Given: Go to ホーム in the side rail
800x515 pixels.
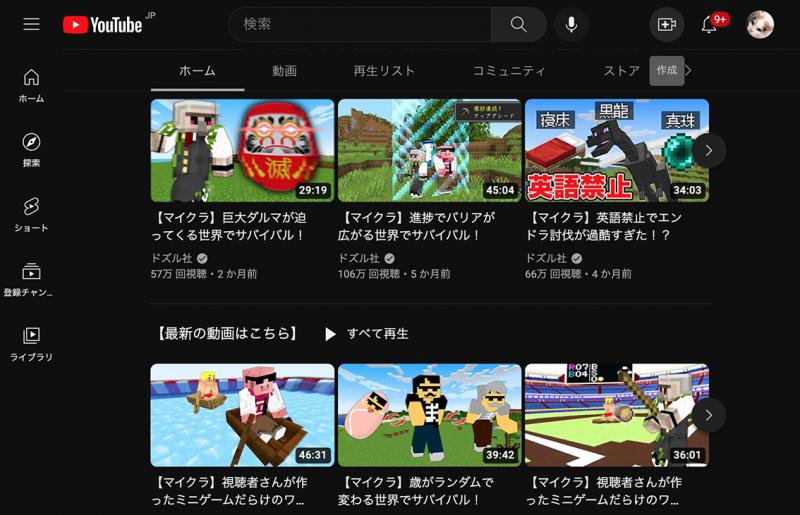Looking at the screenshot, I should (x=31, y=86).
